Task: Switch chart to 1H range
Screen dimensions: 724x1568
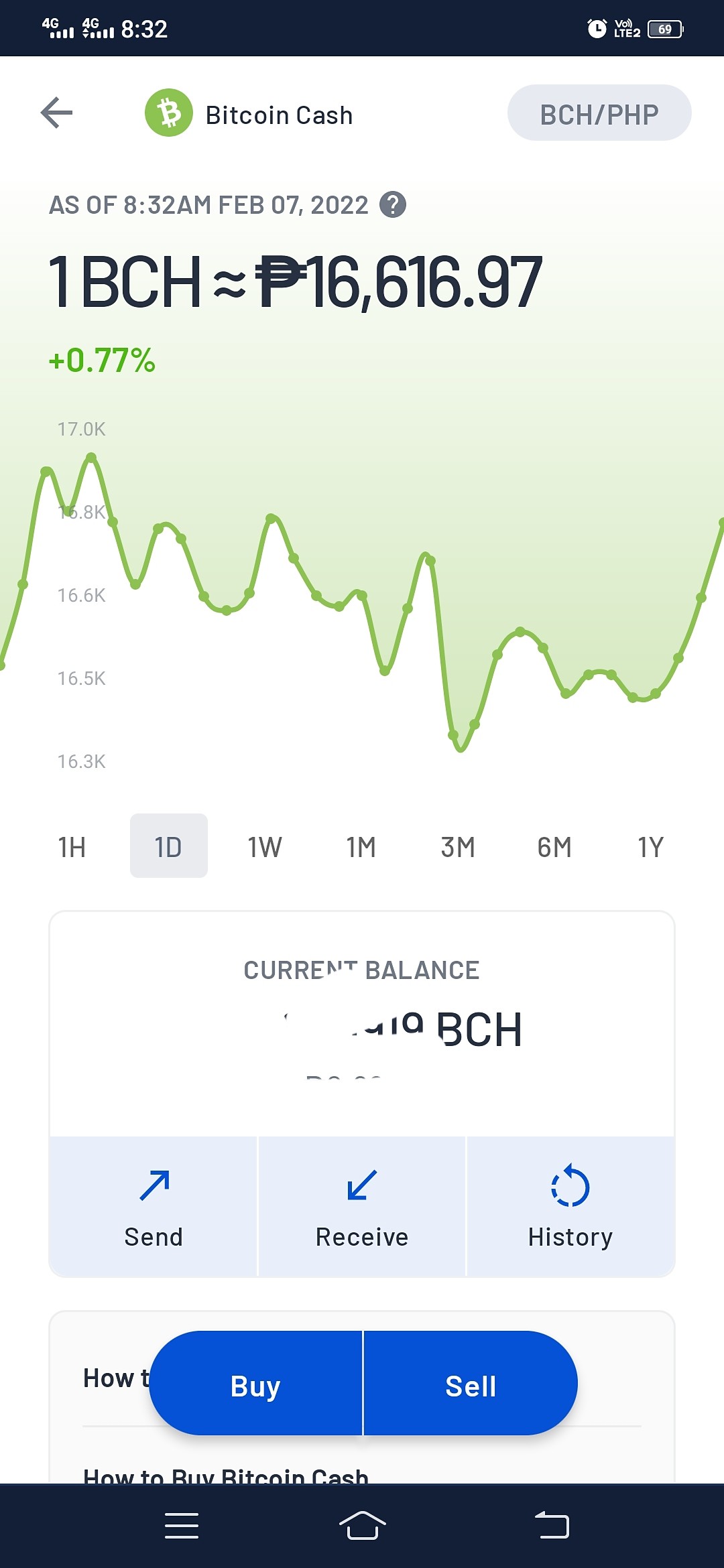Action: pyautogui.click(x=72, y=846)
